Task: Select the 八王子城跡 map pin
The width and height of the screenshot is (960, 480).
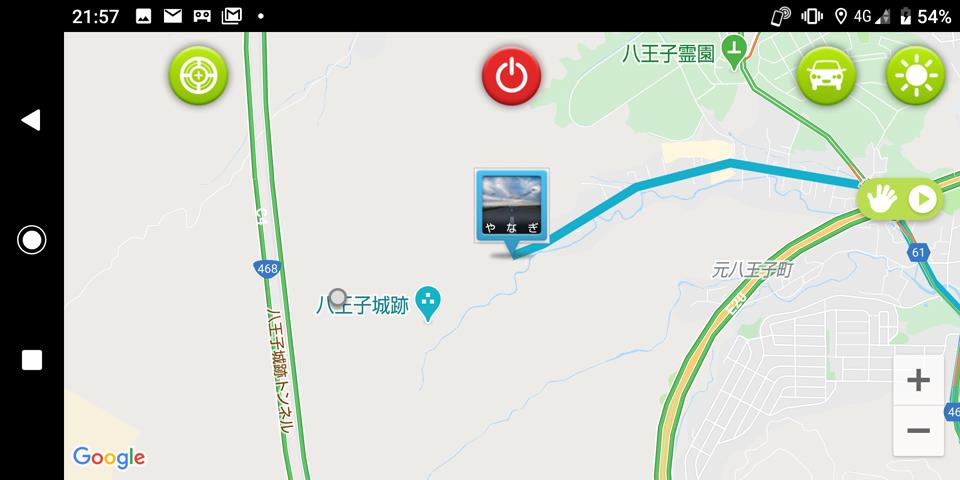Action: click(429, 302)
